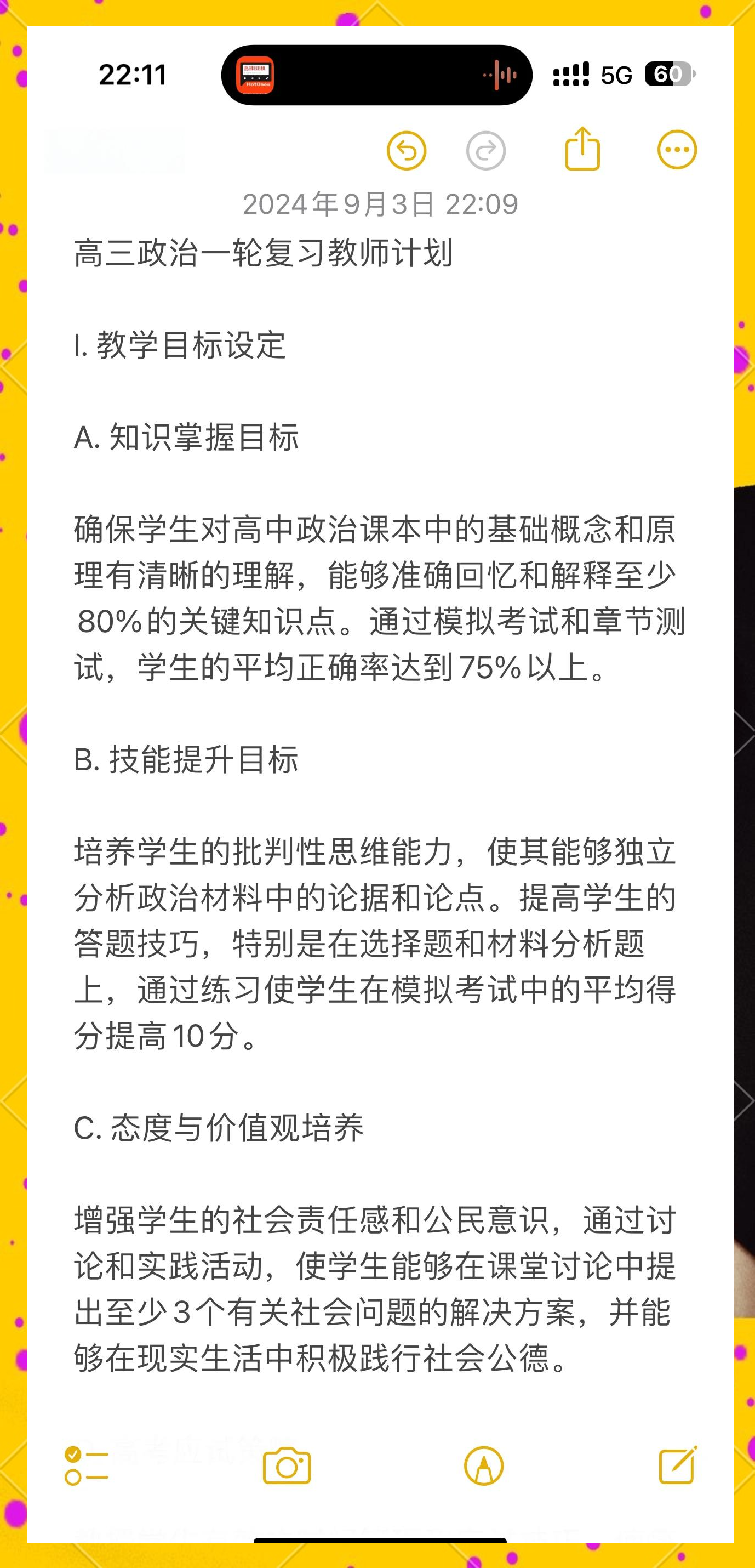Open the more options menu
755x1568 pixels.
pos(677,150)
